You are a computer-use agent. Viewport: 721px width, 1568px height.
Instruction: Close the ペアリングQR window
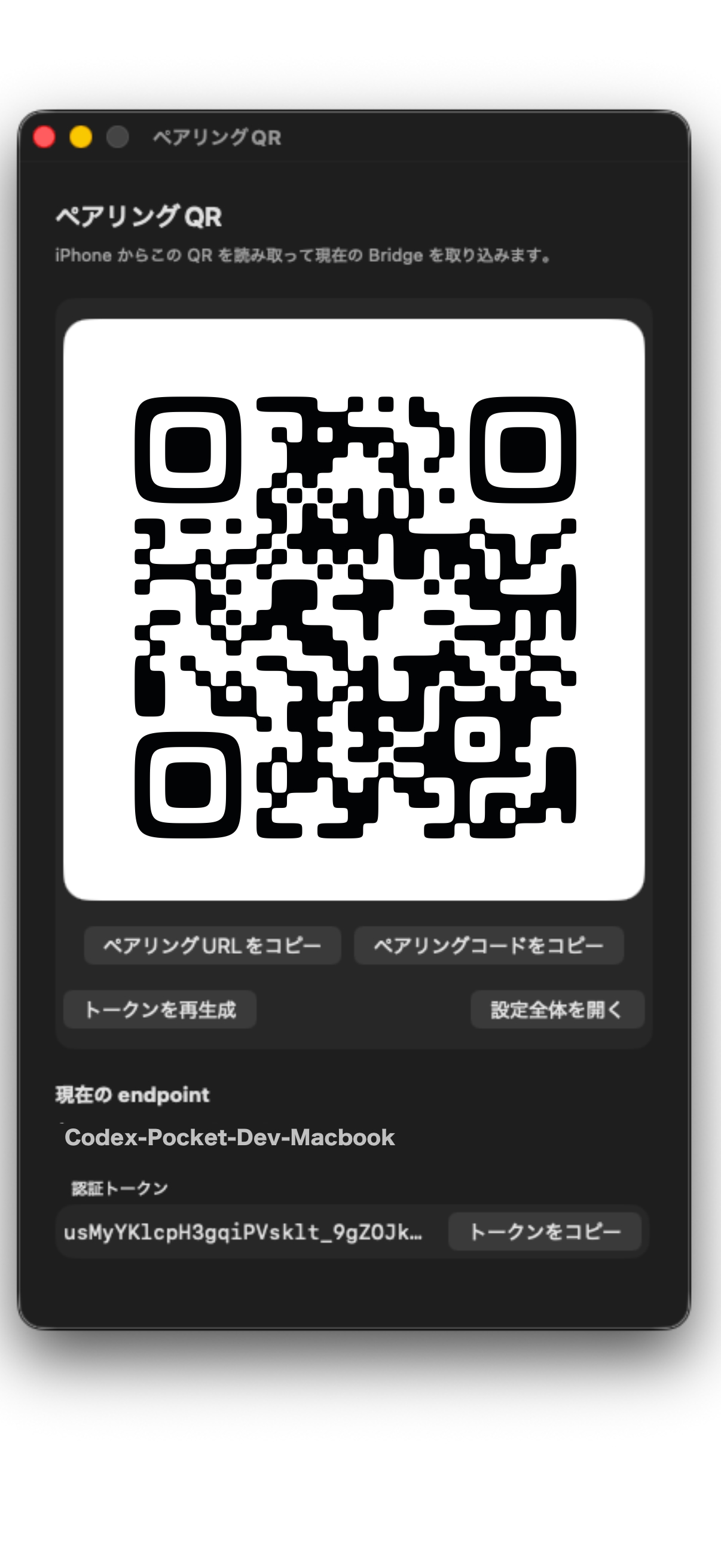click(x=44, y=138)
